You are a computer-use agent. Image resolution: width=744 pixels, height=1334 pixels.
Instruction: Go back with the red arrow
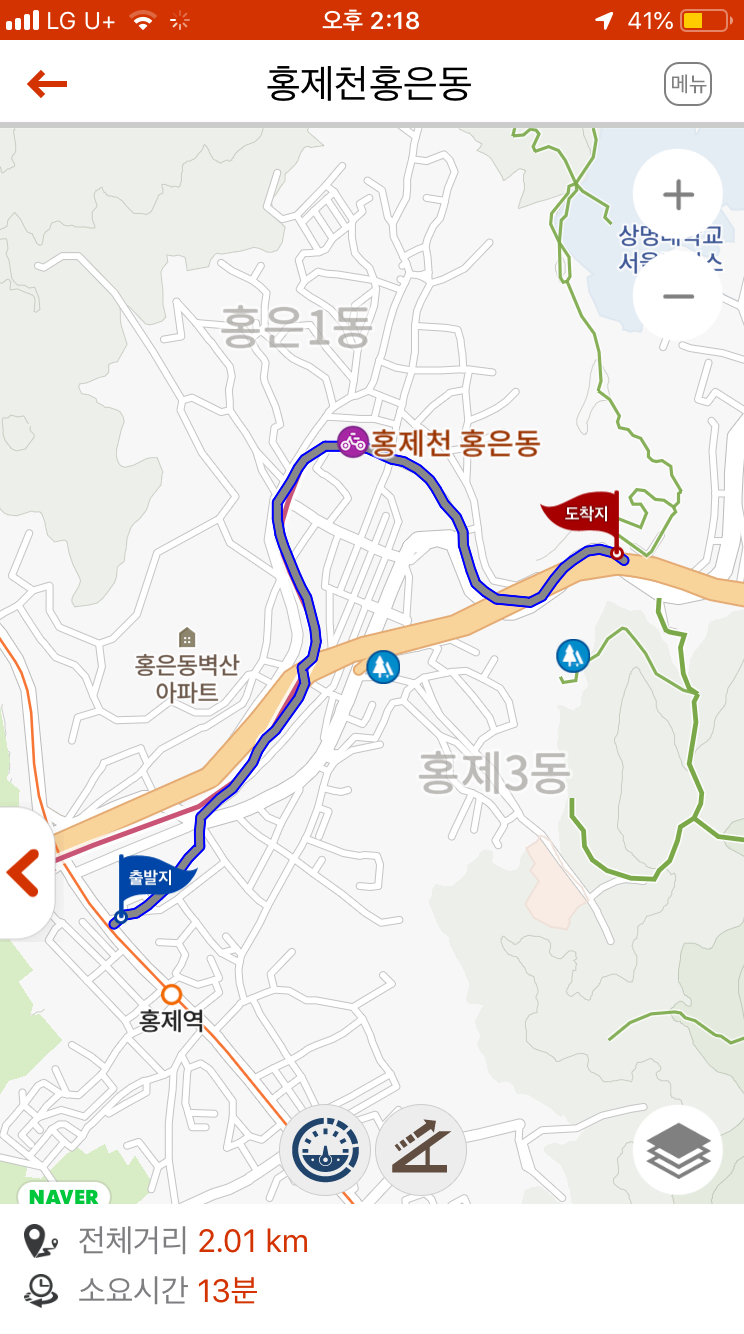point(47,84)
